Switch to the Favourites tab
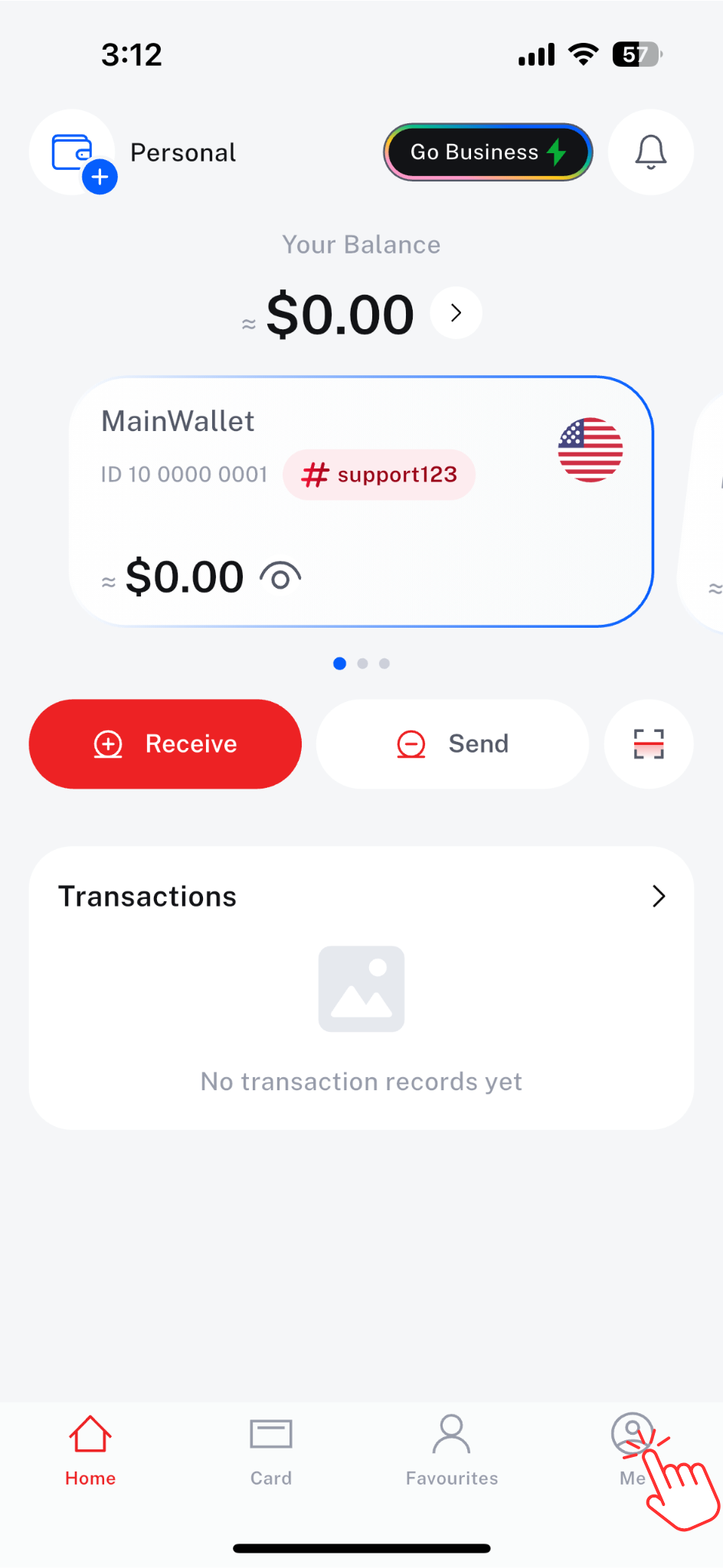Screen dimensions: 723x1568 tap(452, 1450)
